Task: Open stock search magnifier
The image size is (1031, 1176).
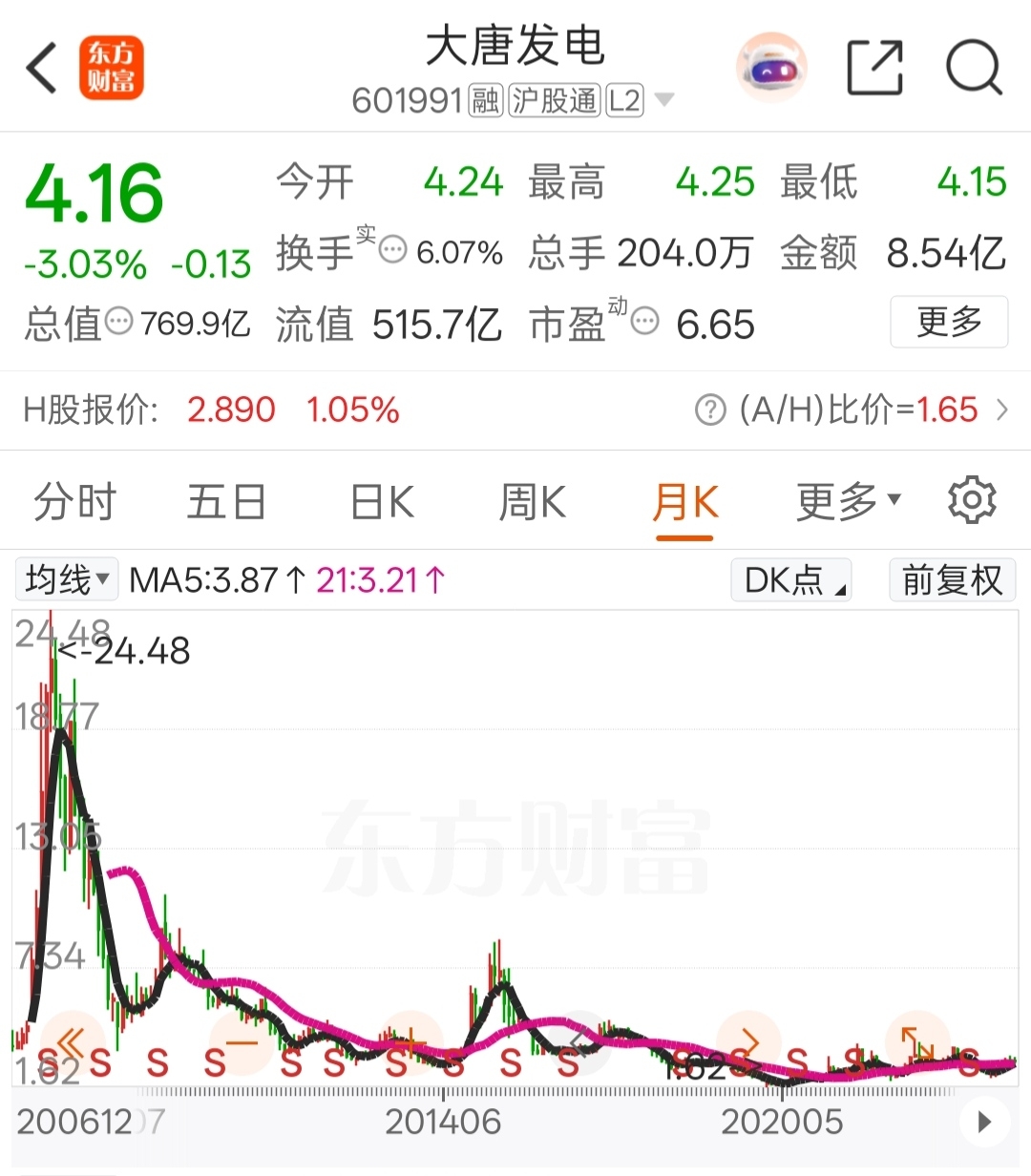Action: click(974, 68)
